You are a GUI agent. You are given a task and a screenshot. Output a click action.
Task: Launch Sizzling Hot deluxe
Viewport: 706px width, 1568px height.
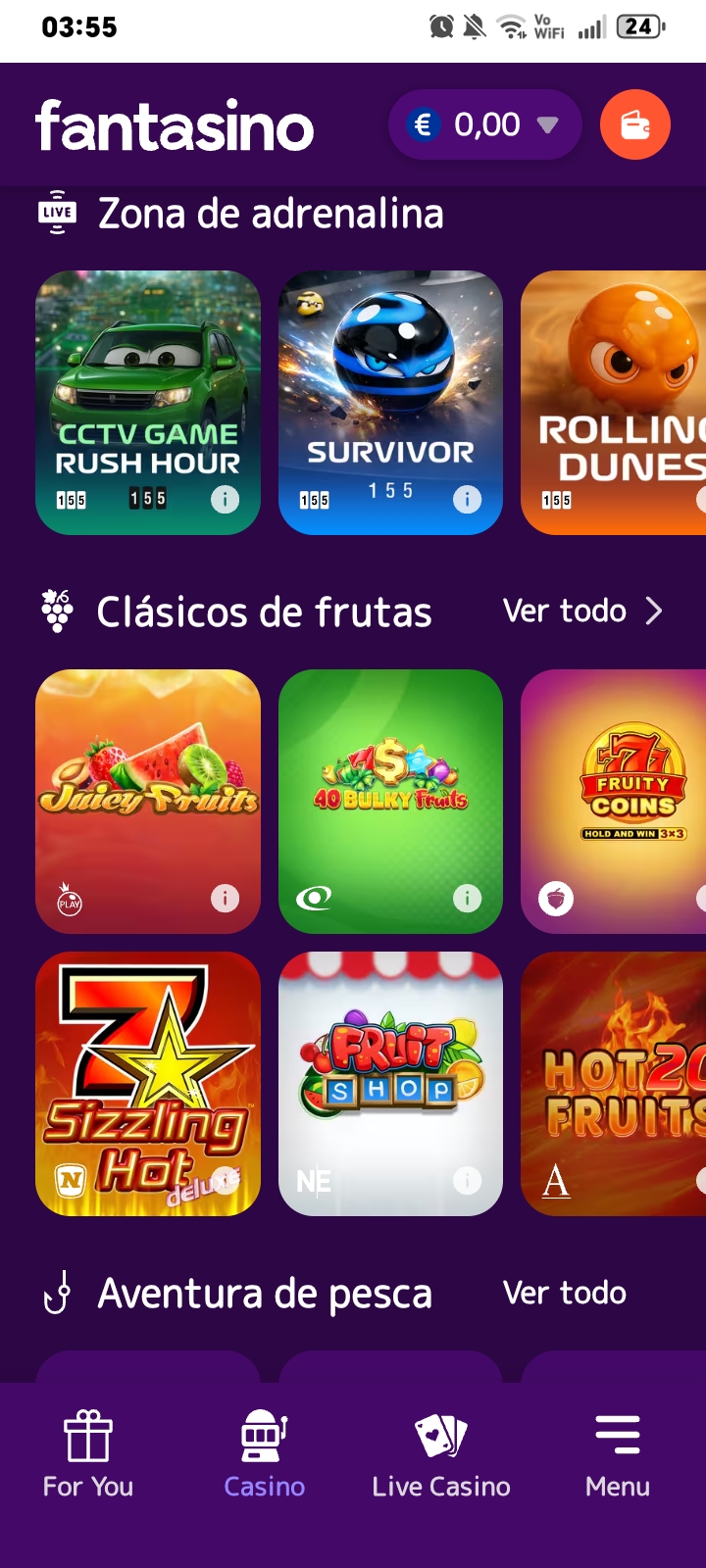pos(148,1084)
